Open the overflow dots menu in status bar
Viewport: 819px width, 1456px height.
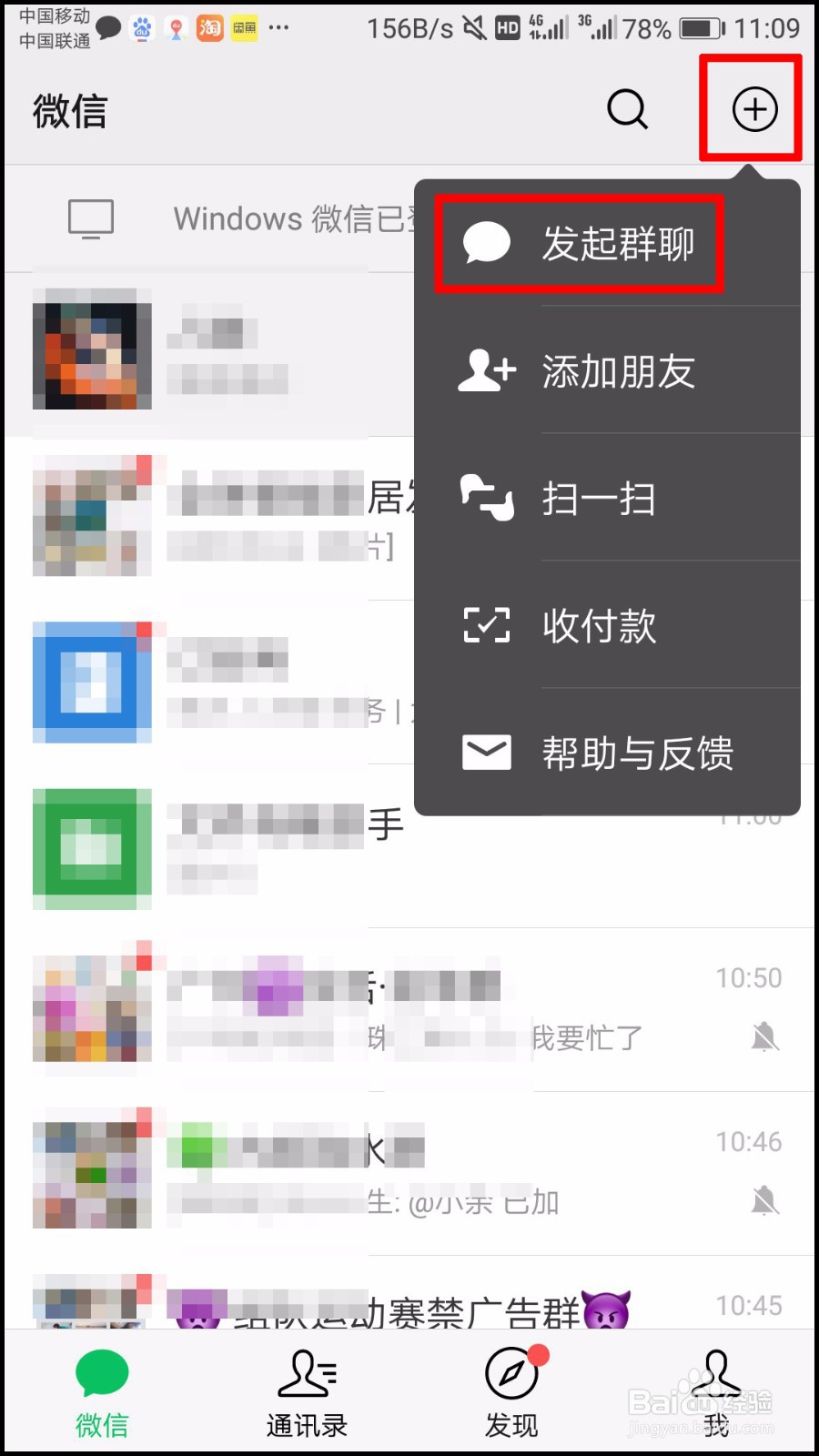(x=278, y=27)
